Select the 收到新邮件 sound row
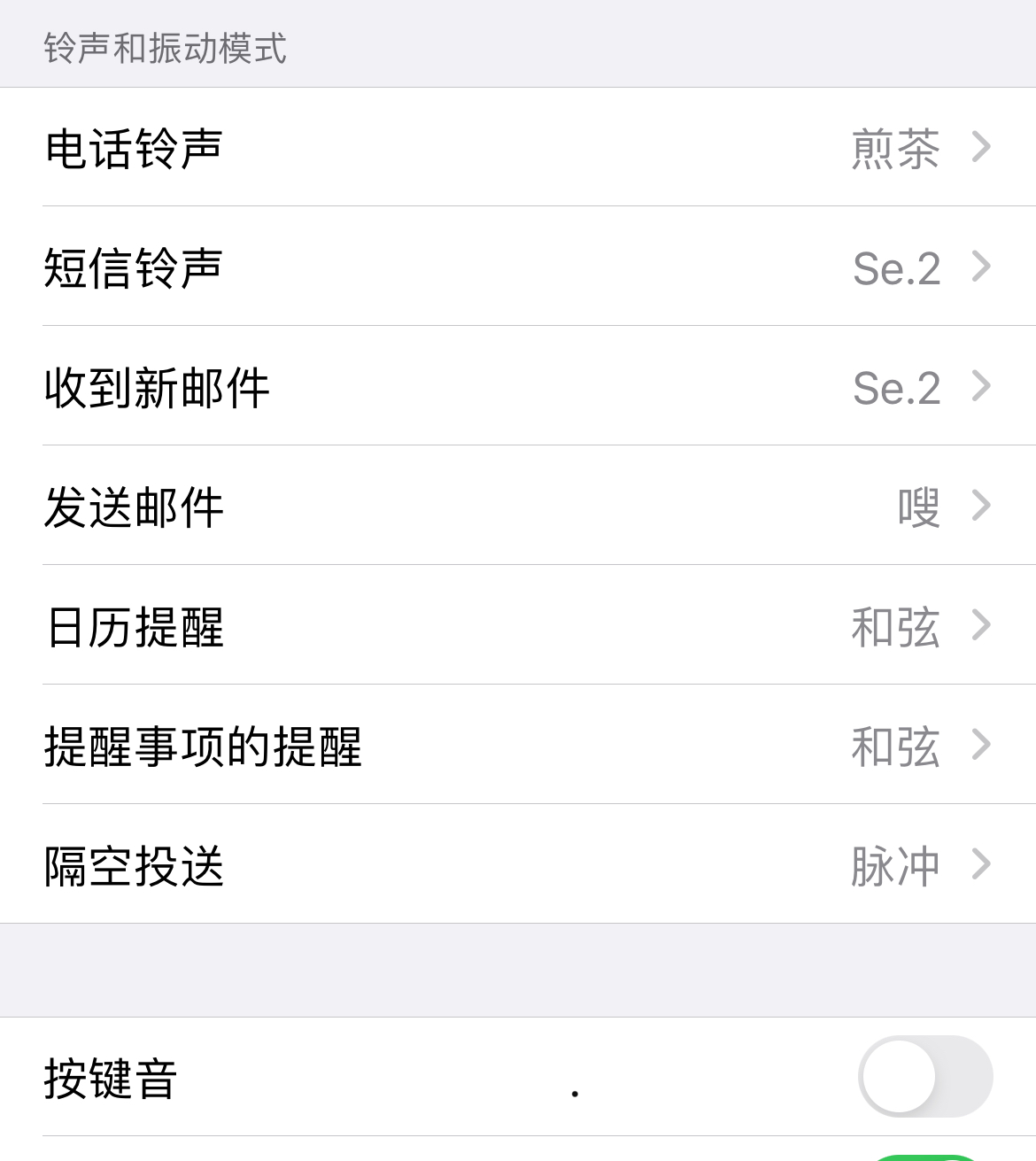The width and height of the screenshot is (1036, 1161). point(518,387)
